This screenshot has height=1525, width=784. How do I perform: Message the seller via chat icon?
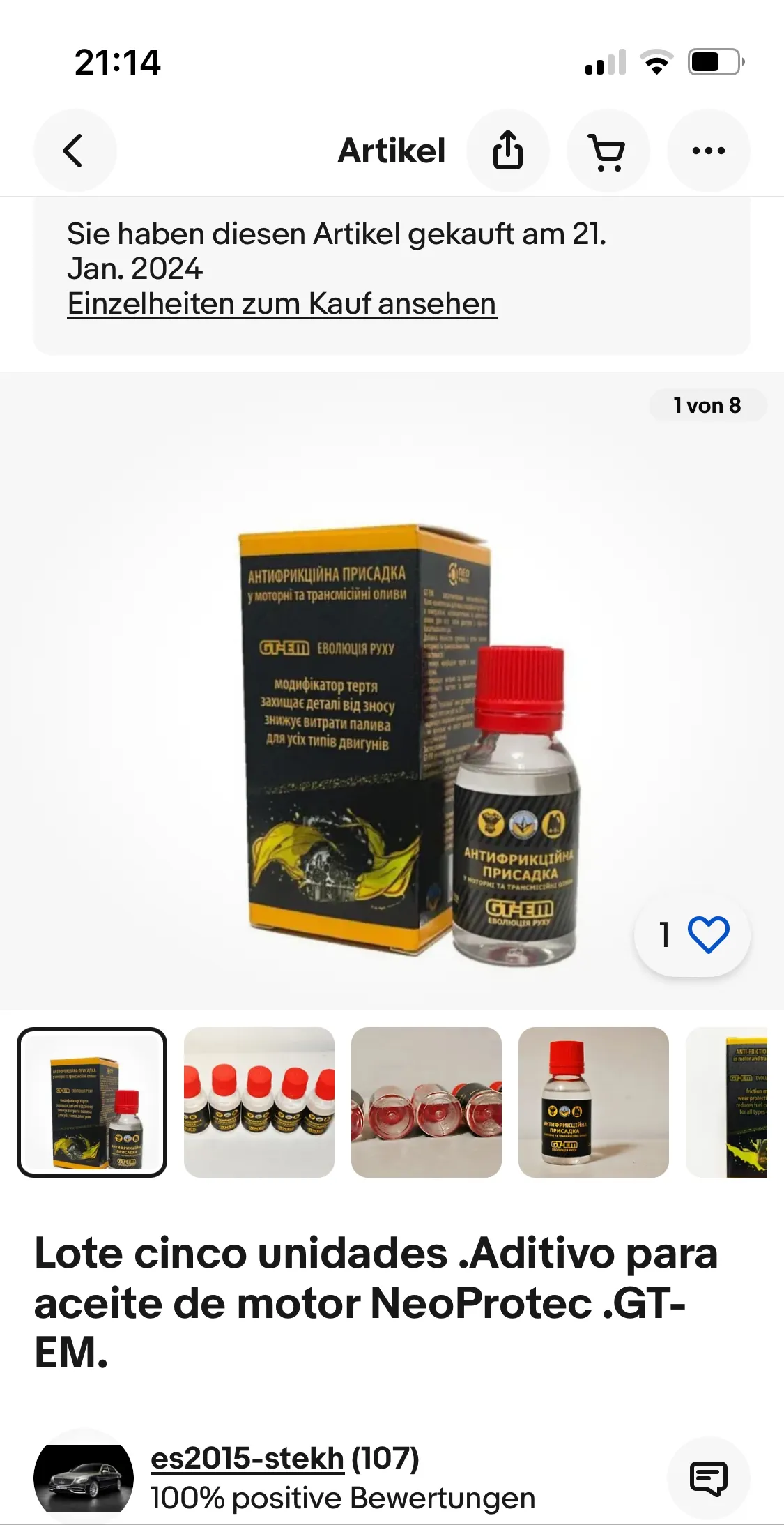tap(708, 1478)
